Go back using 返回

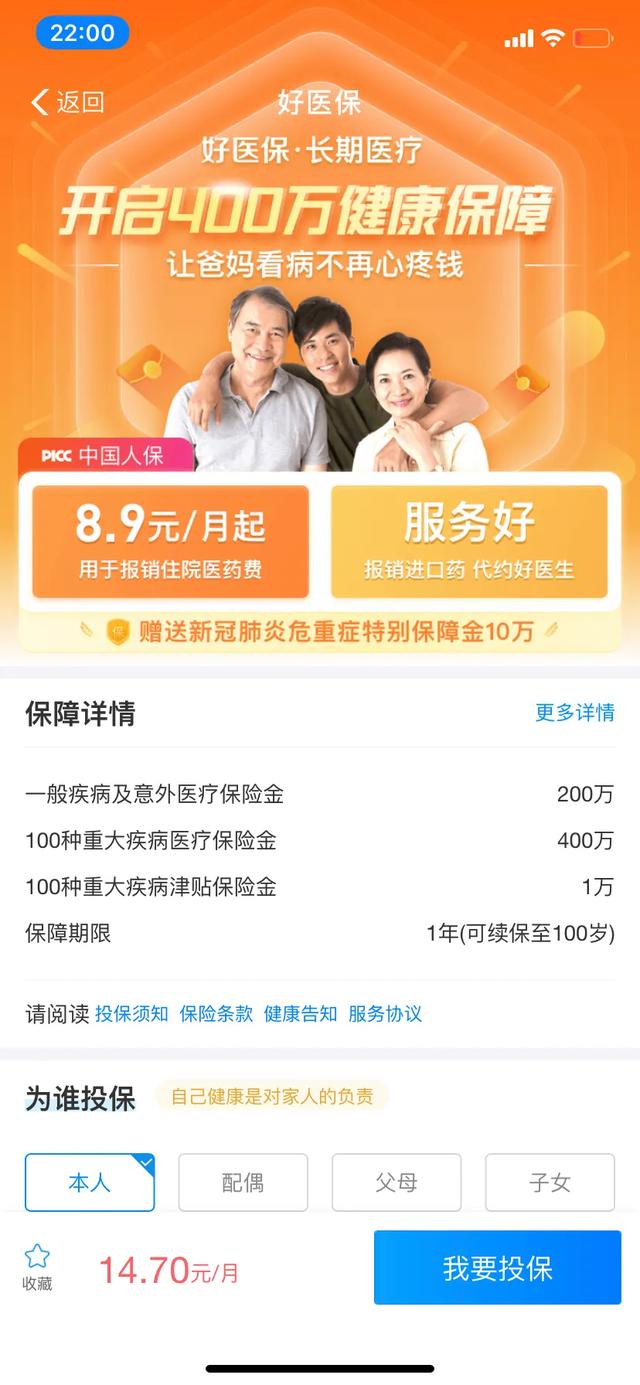[x=68, y=102]
